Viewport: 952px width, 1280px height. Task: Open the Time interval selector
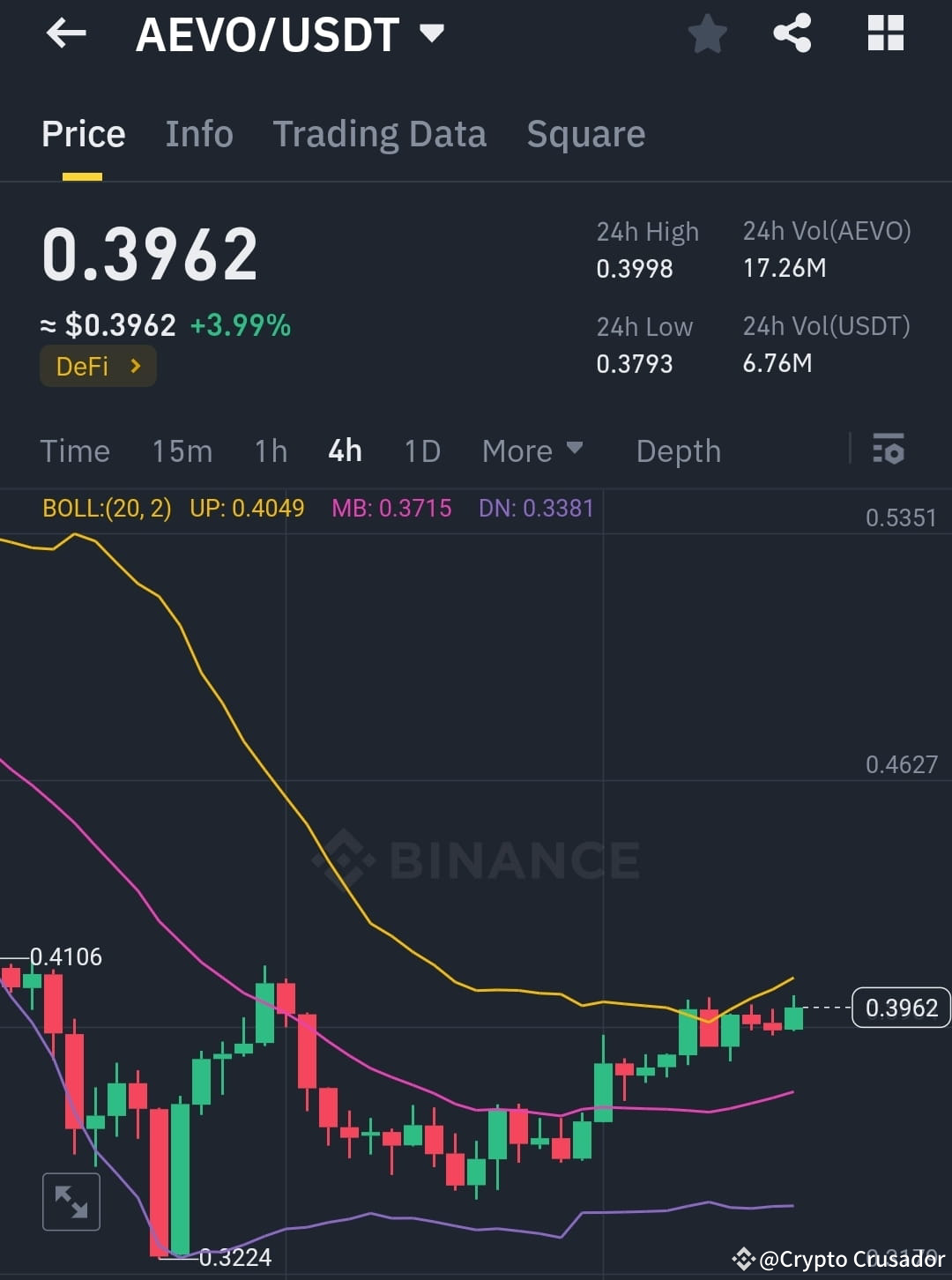point(75,450)
